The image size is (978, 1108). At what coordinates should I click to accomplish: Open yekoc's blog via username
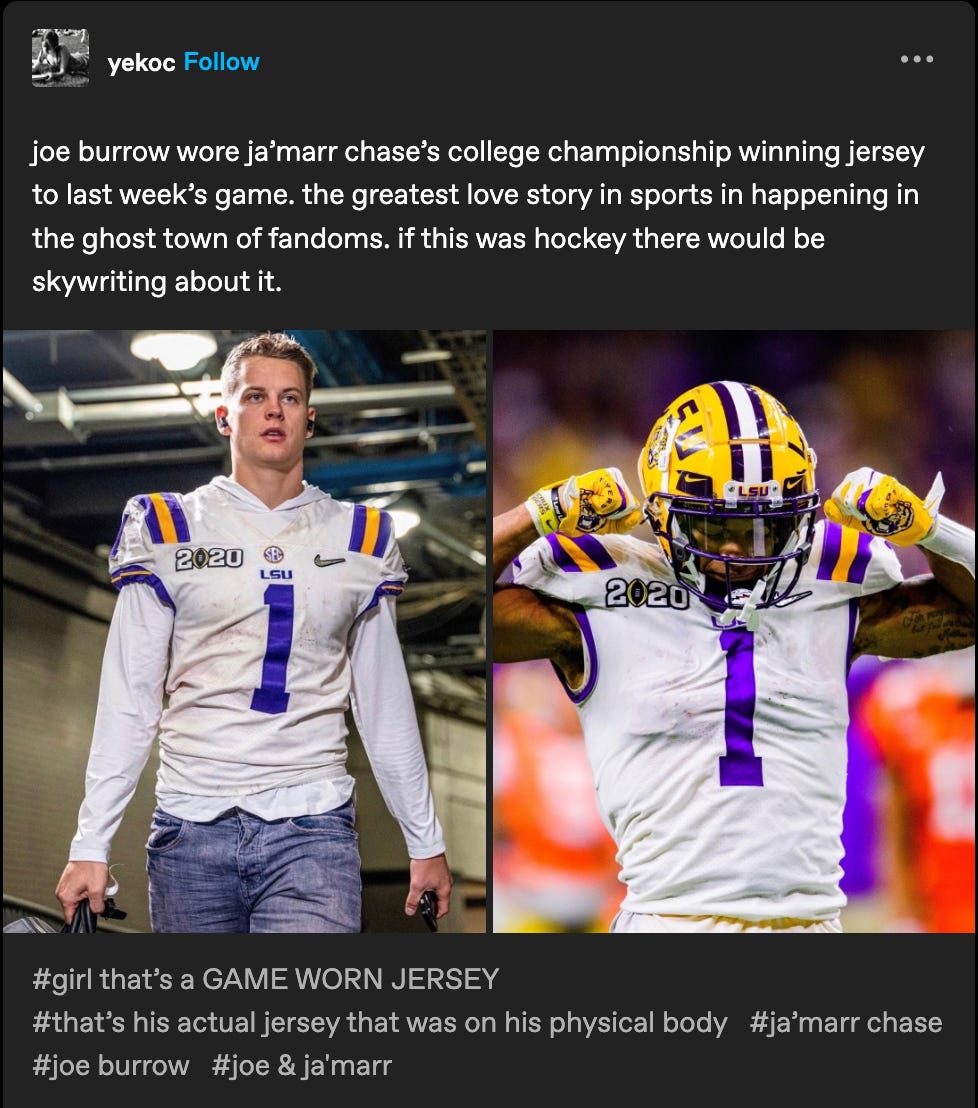click(142, 63)
